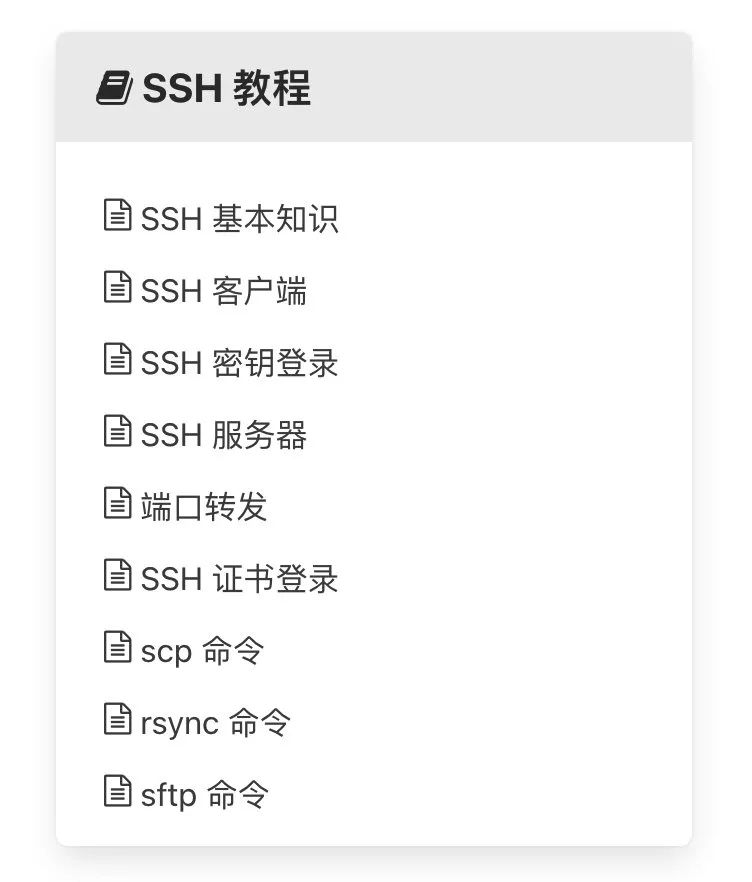View the 端口转发 chapter

tap(204, 507)
